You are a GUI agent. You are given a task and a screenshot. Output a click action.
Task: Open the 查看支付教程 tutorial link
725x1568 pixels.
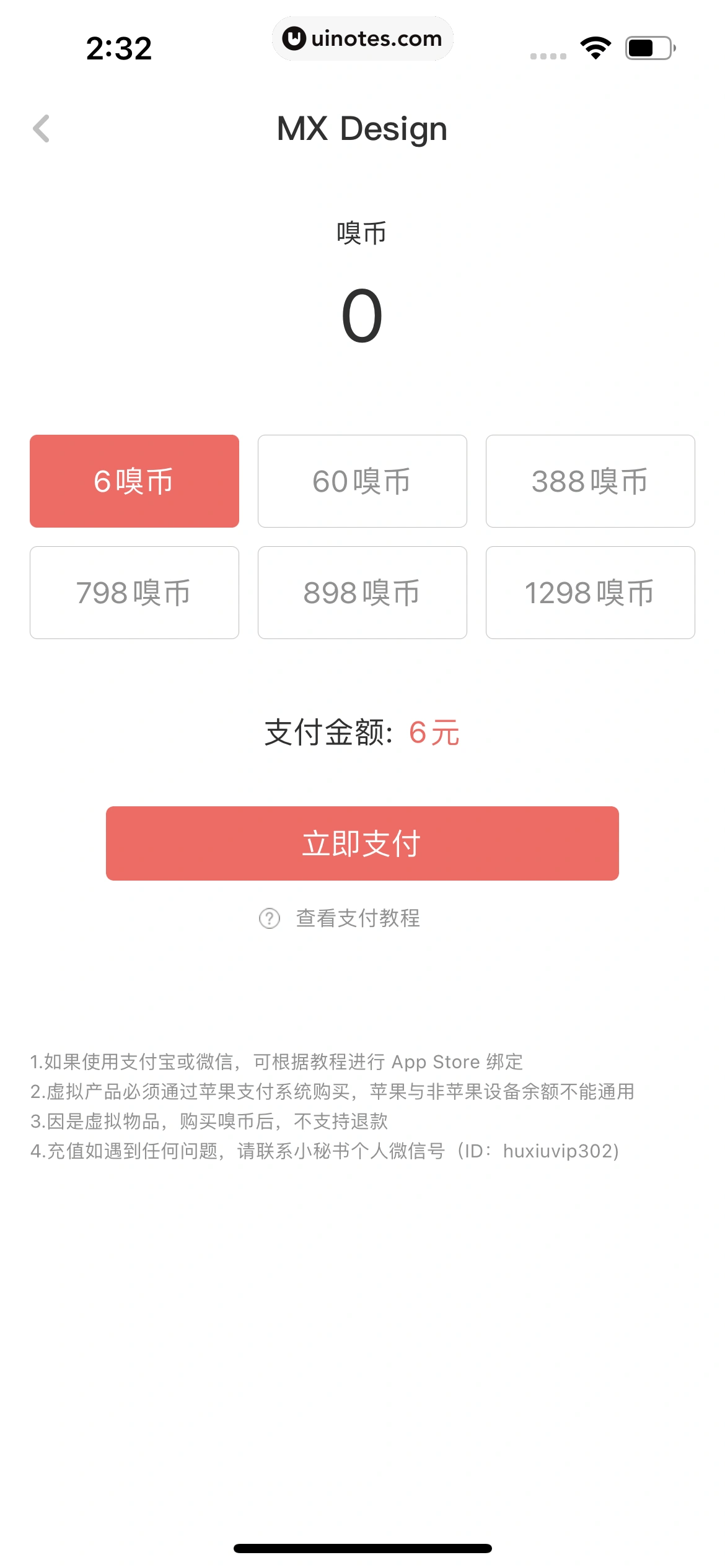(358, 919)
